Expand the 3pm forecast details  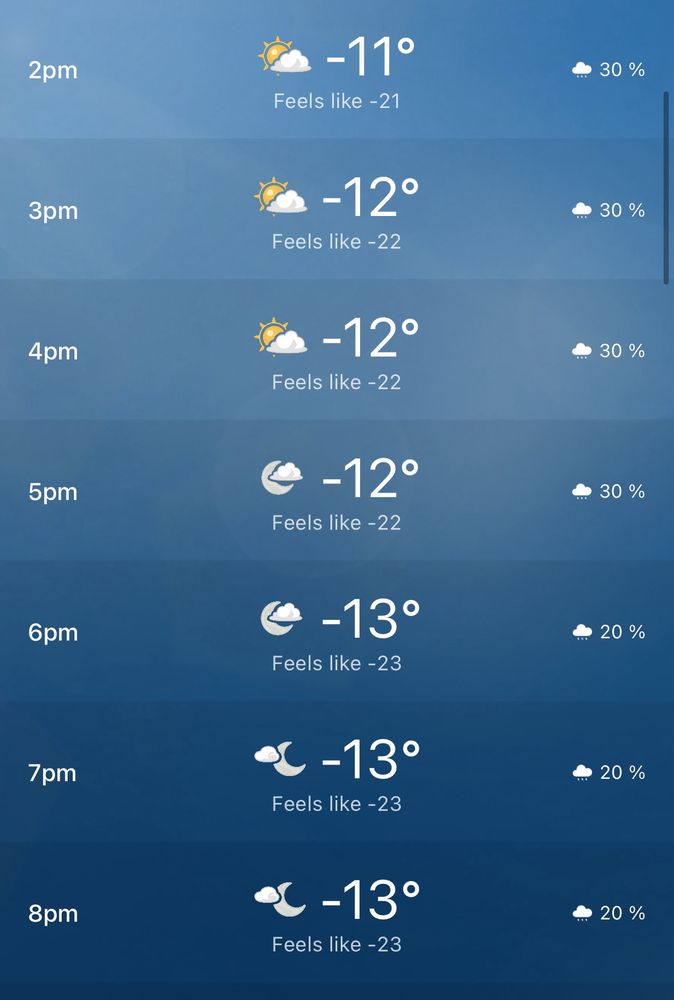click(337, 210)
